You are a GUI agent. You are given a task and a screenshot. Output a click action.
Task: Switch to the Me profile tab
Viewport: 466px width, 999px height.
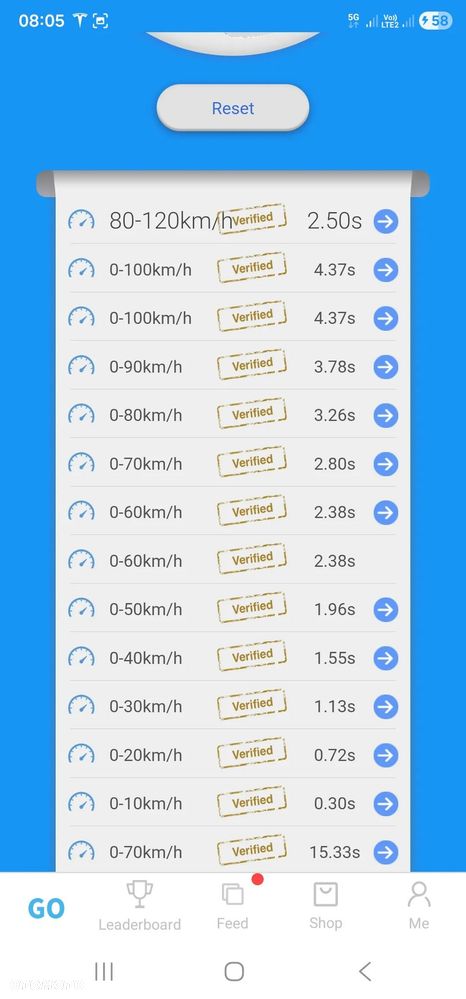[x=419, y=905]
